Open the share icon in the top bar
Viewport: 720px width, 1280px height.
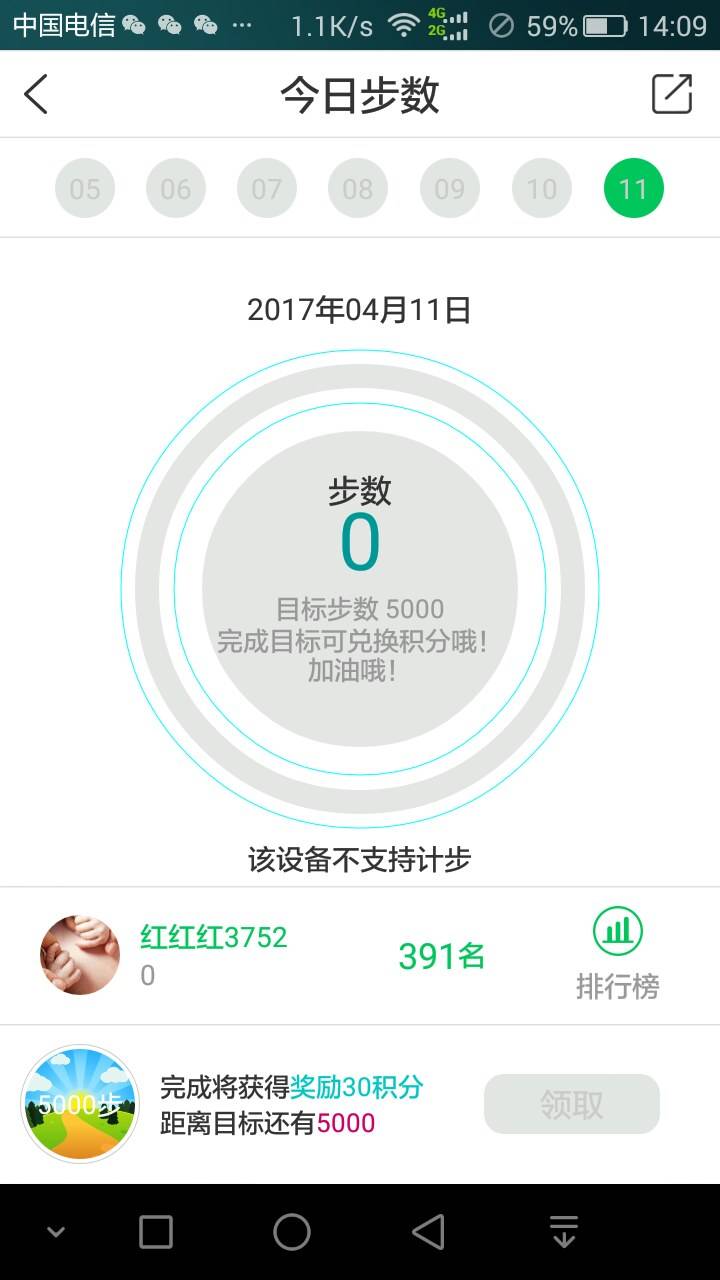pyautogui.click(x=672, y=94)
